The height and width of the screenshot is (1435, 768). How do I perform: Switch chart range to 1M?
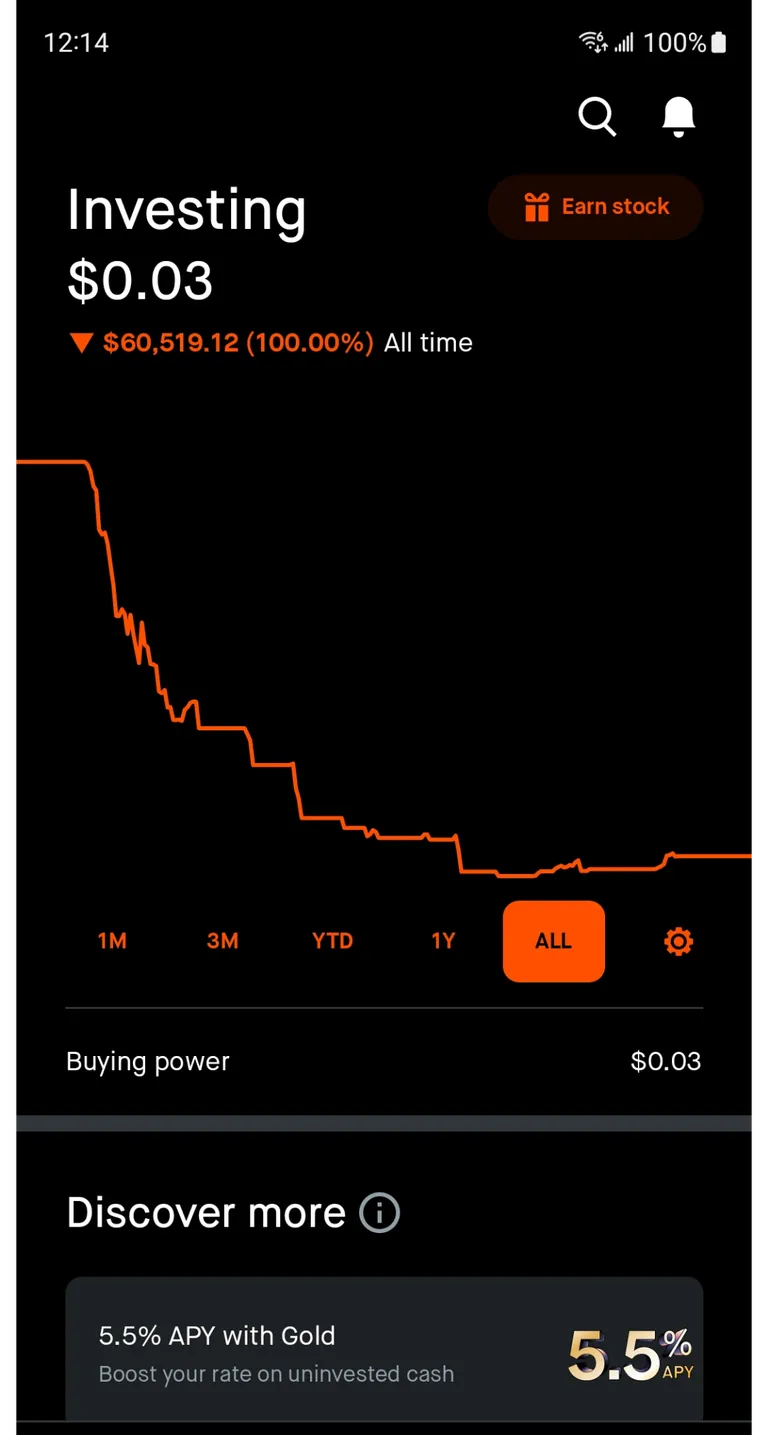(112, 941)
